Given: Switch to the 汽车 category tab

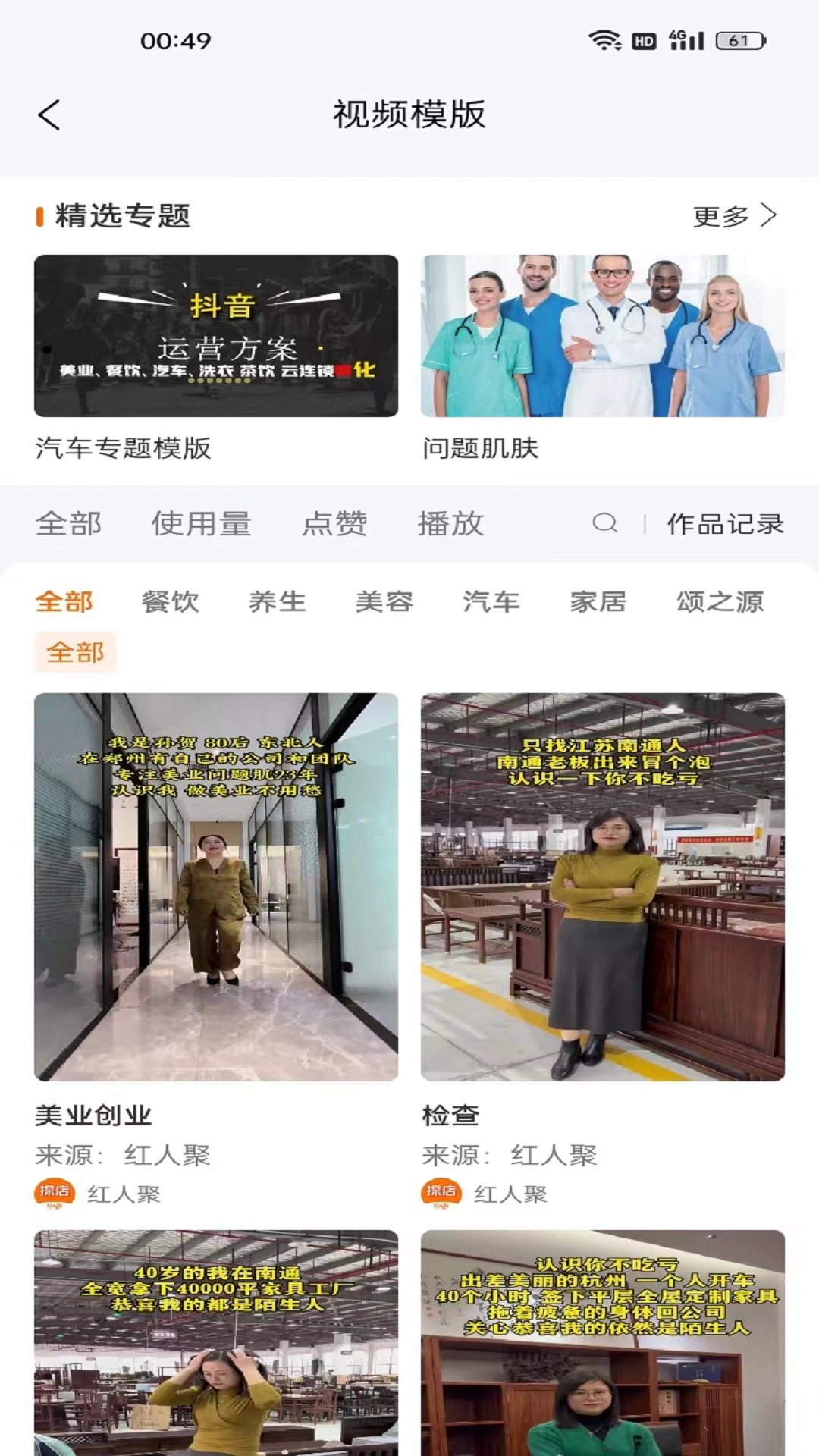Looking at the screenshot, I should tap(490, 603).
